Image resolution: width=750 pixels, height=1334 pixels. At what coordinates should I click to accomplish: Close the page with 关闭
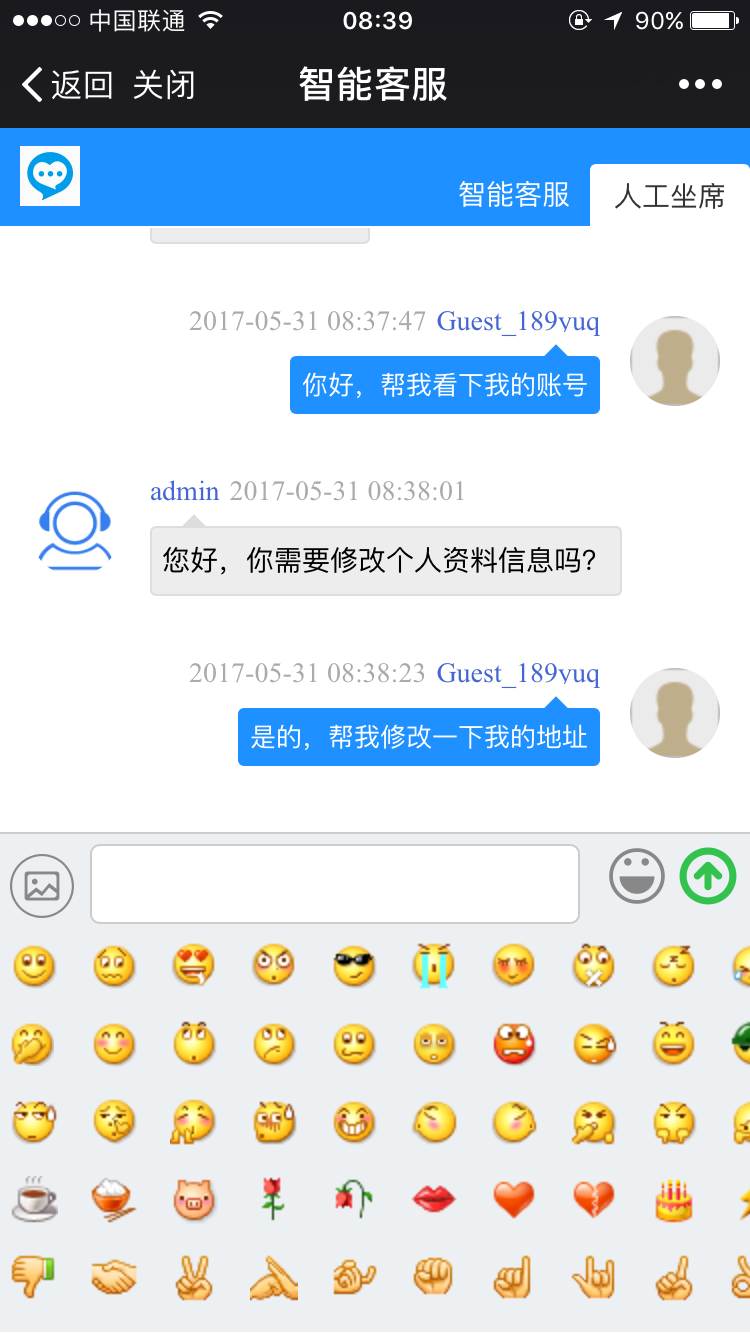(x=163, y=85)
